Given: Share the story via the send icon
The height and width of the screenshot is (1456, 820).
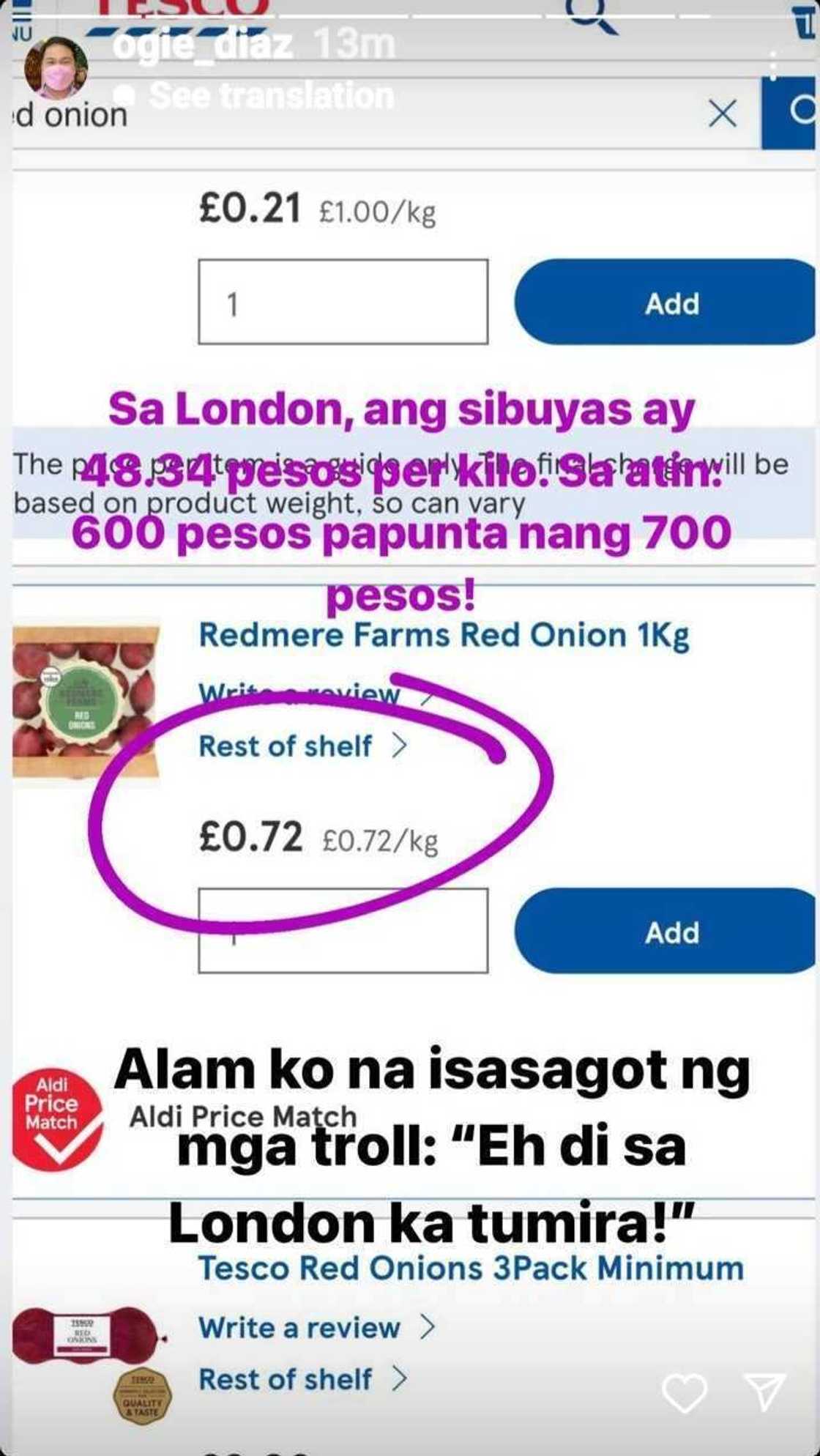Looking at the screenshot, I should click(x=764, y=1391).
